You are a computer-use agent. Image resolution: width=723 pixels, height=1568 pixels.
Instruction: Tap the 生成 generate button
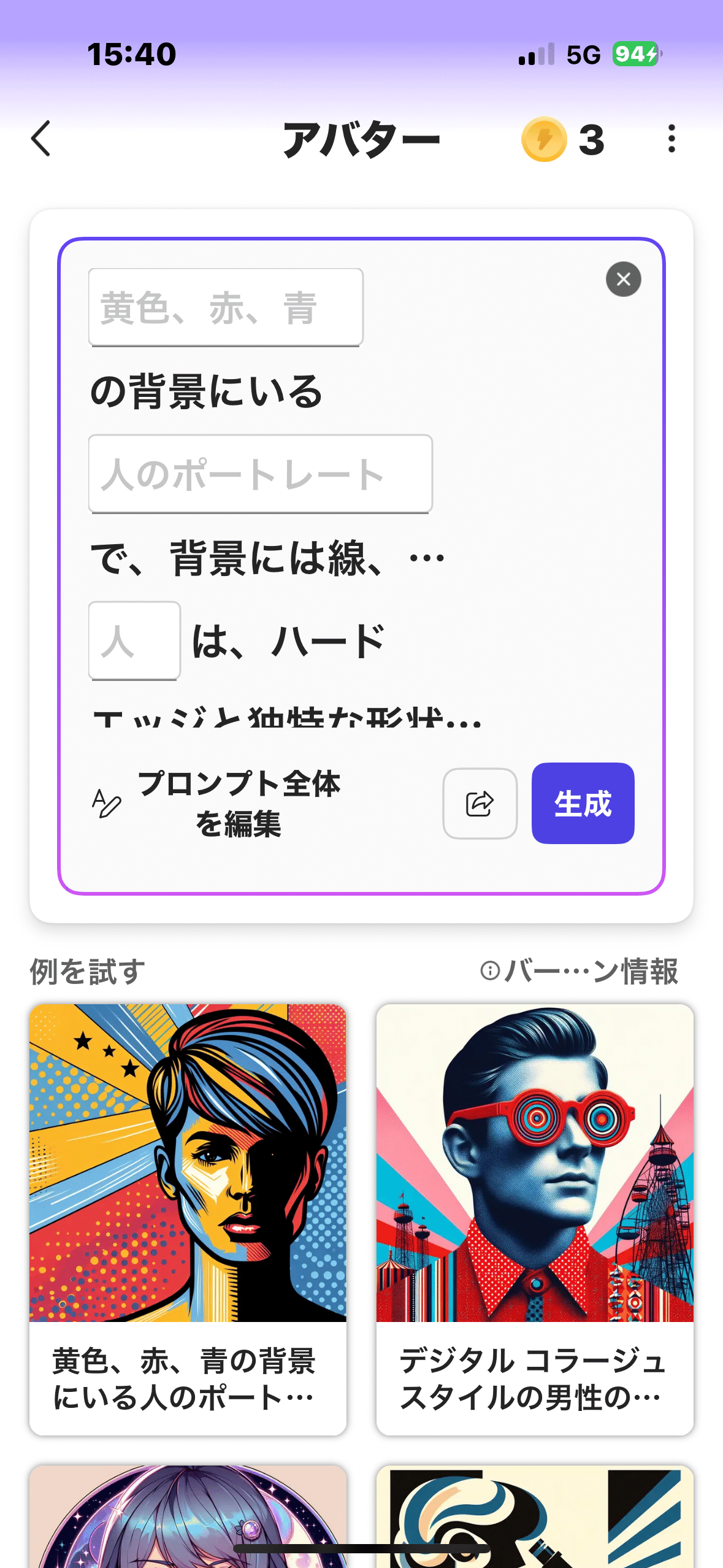583,803
